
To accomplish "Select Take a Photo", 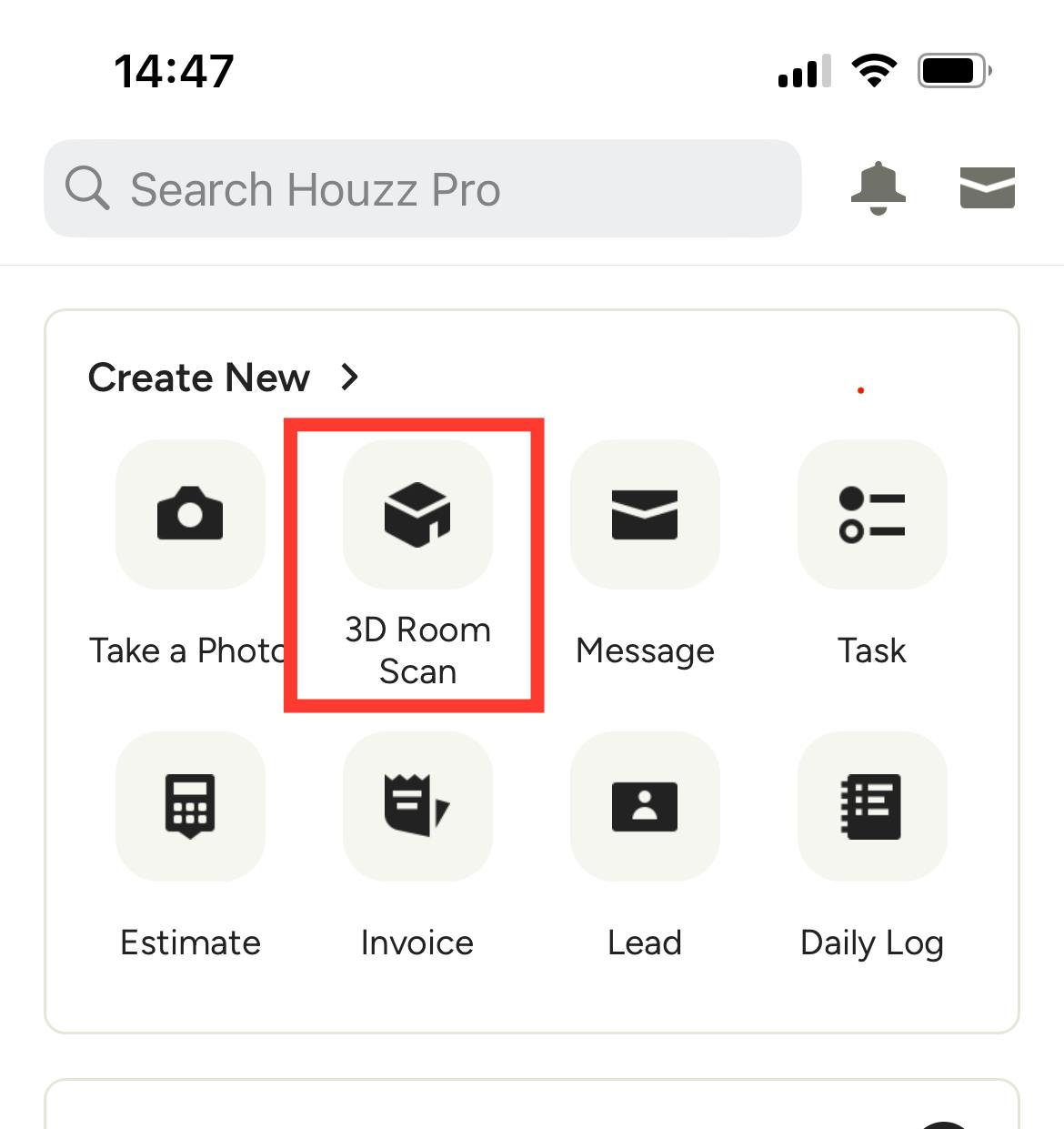I will tap(190, 515).
